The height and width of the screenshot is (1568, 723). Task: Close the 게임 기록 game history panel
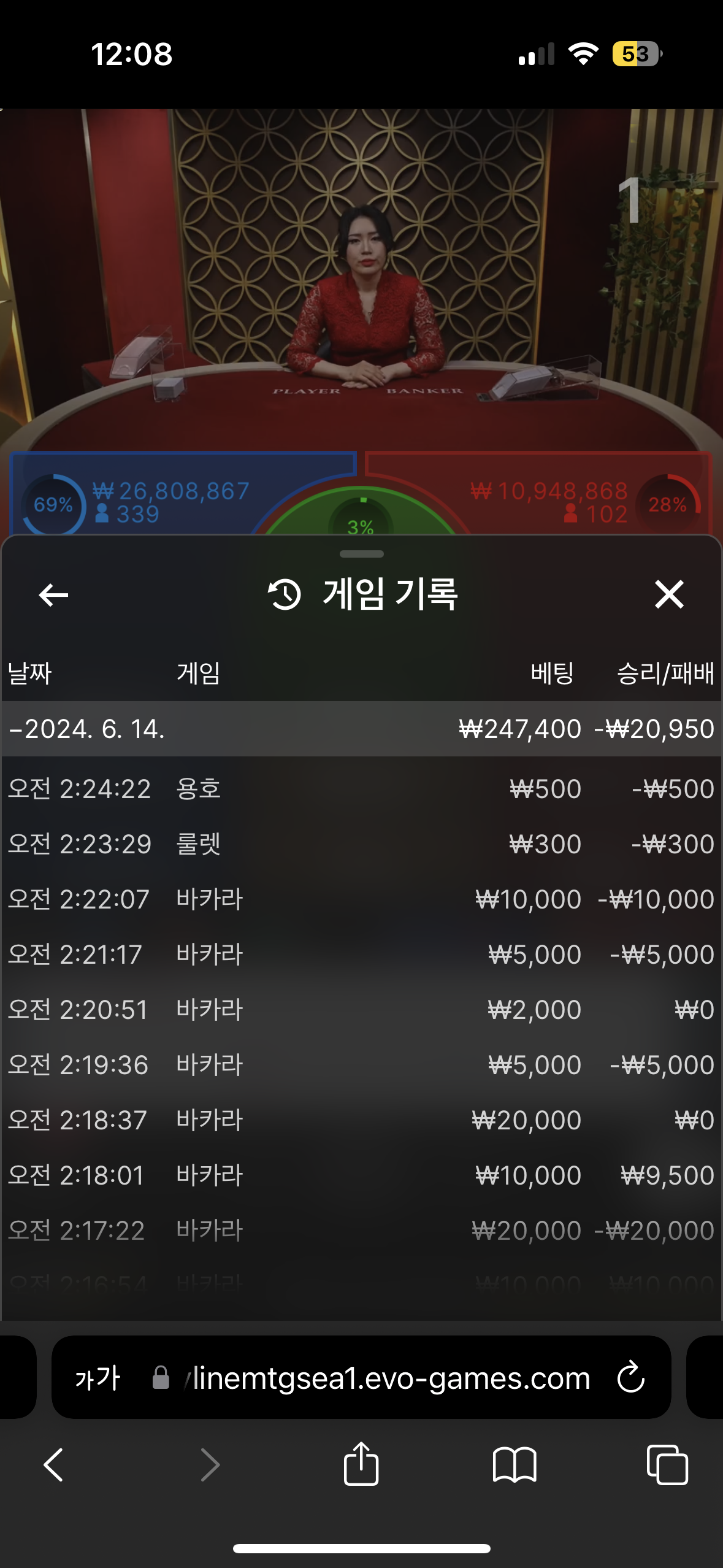pyautogui.click(x=668, y=594)
